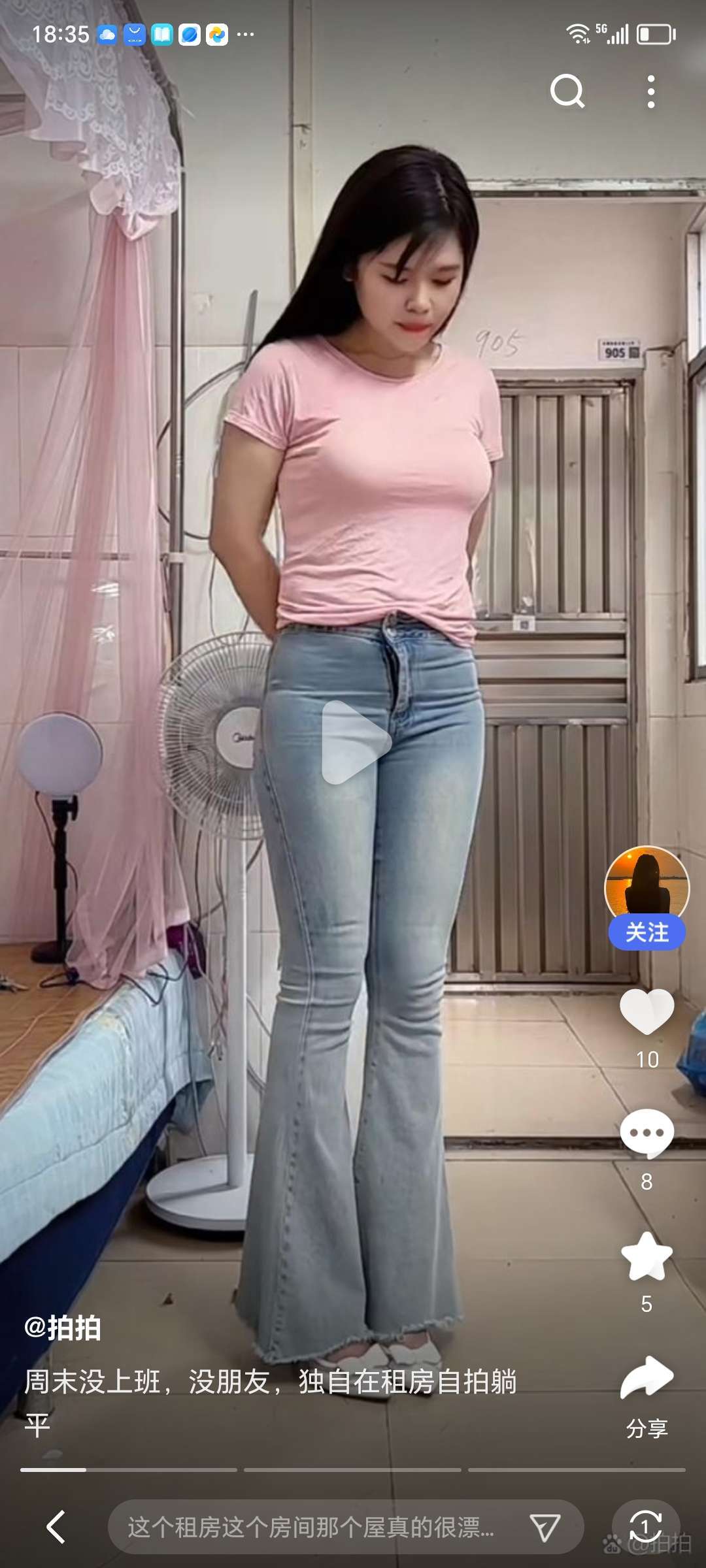Screen dimensions: 706x1568
Task: Like this video with the heart
Action: 647,1011
